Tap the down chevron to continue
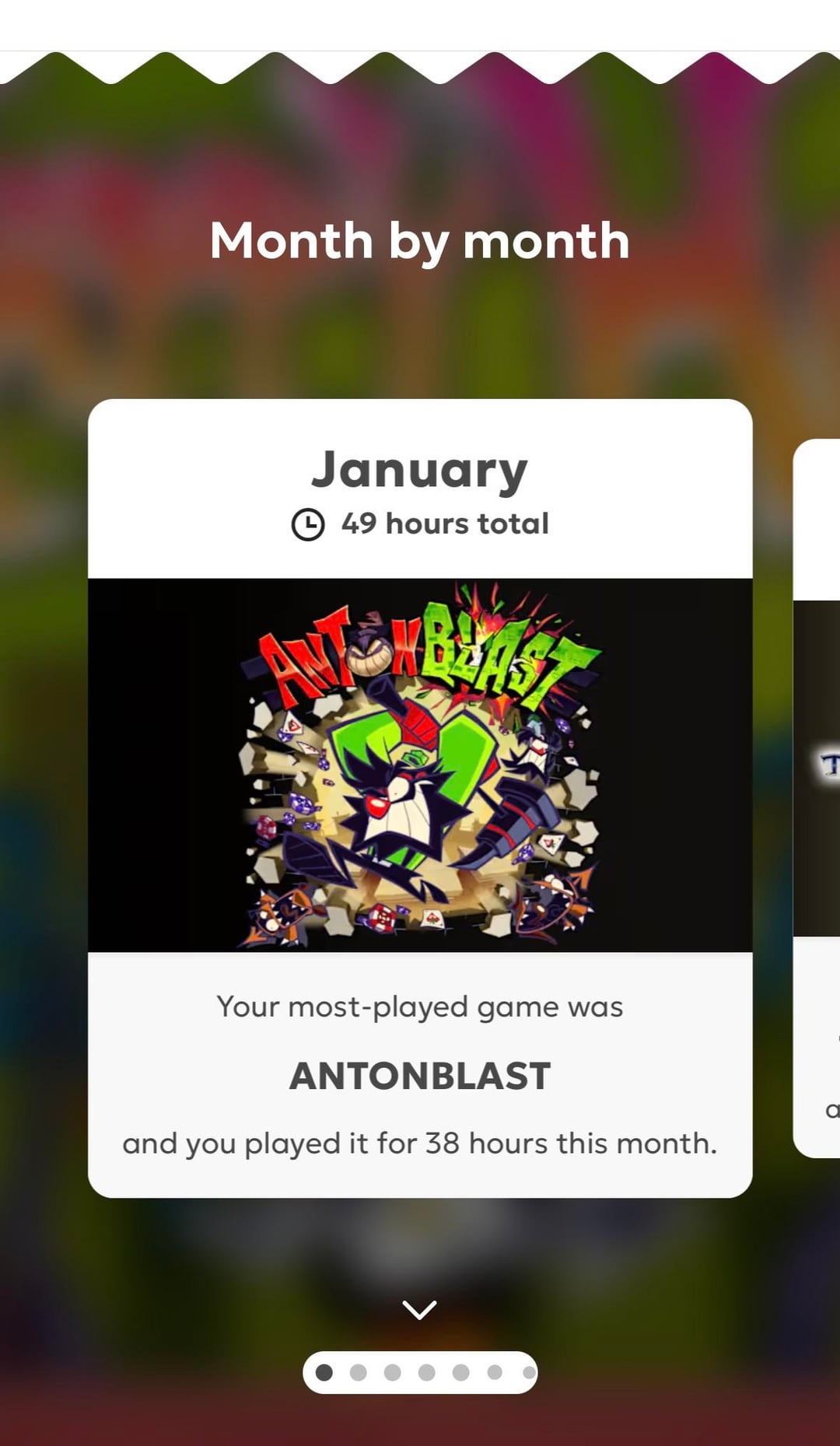This screenshot has height=1446, width=840. coord(419,1310)
